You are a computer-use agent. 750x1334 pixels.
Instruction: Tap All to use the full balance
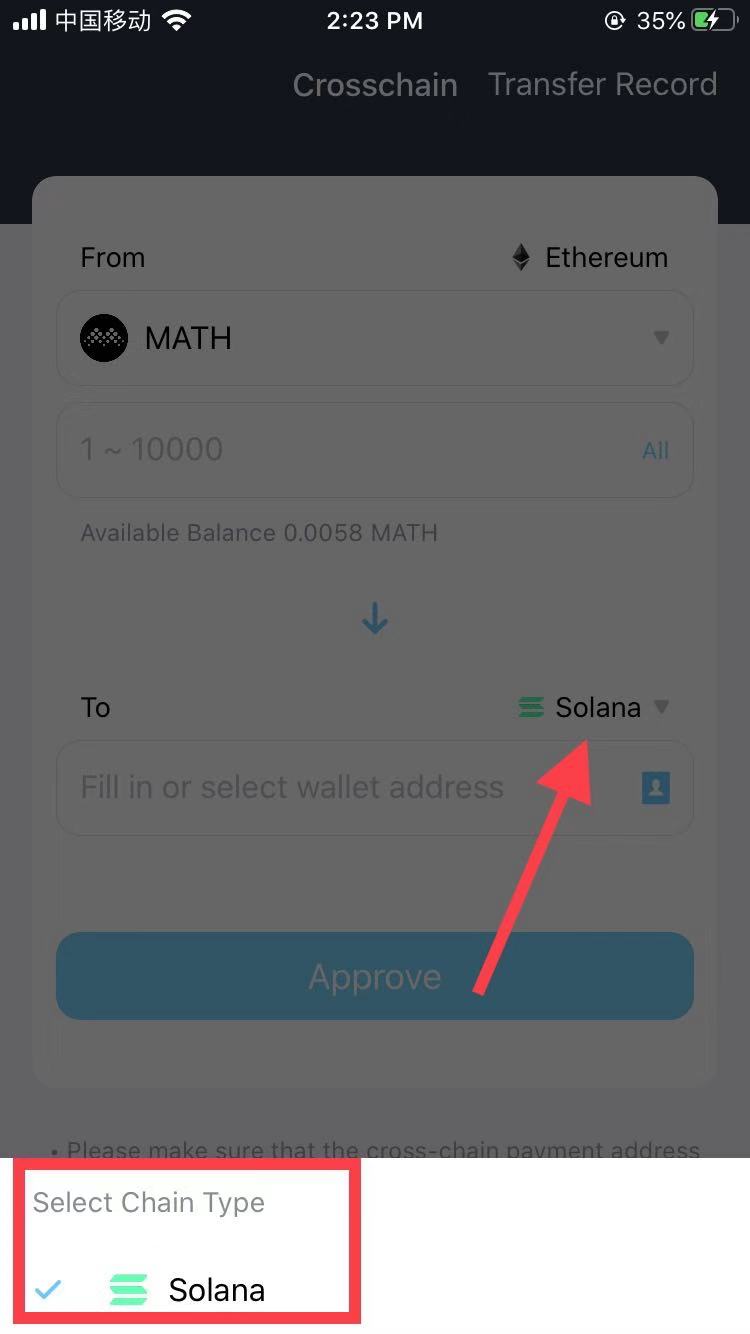[655, 451]
